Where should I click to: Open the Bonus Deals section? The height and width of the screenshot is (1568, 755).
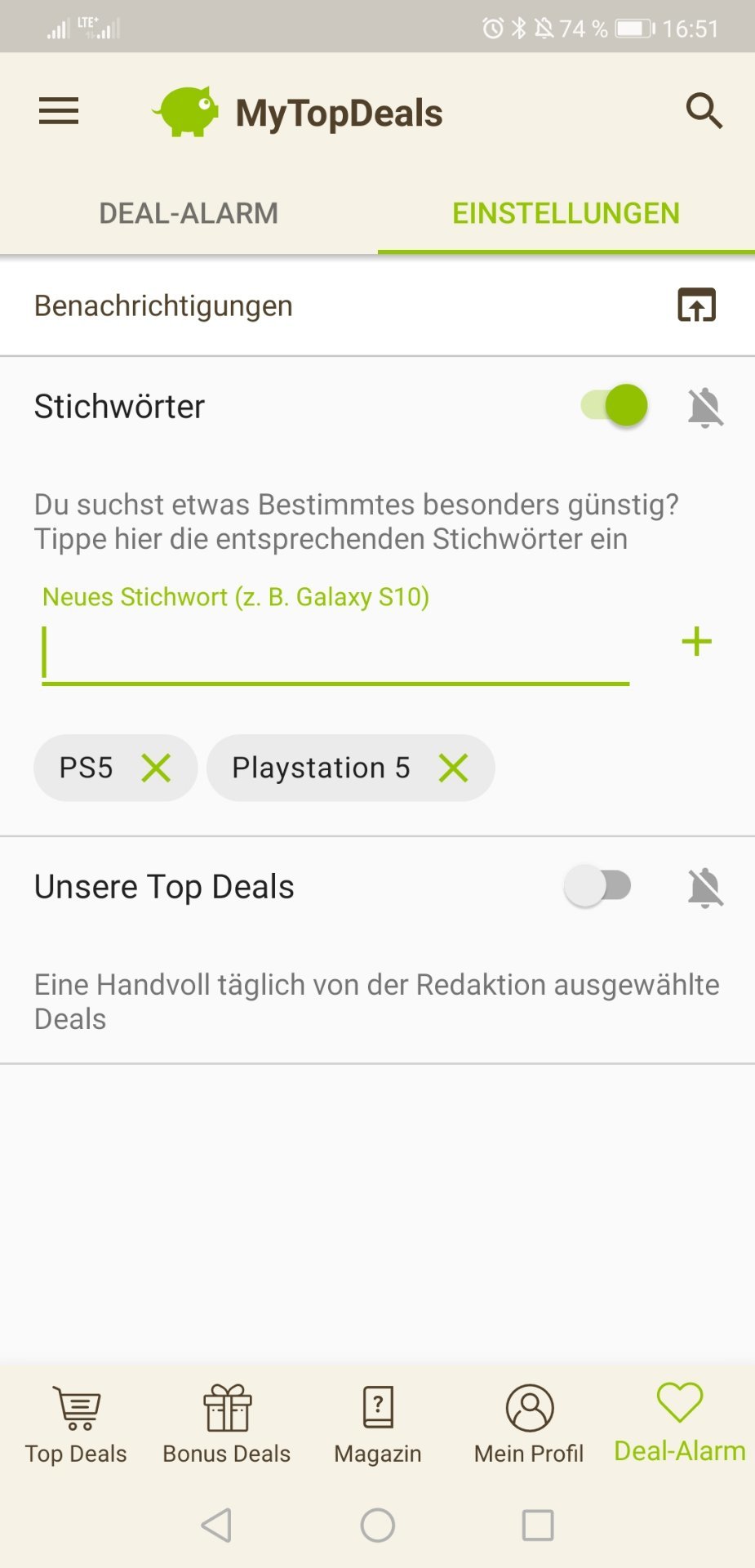[227, 1424]
